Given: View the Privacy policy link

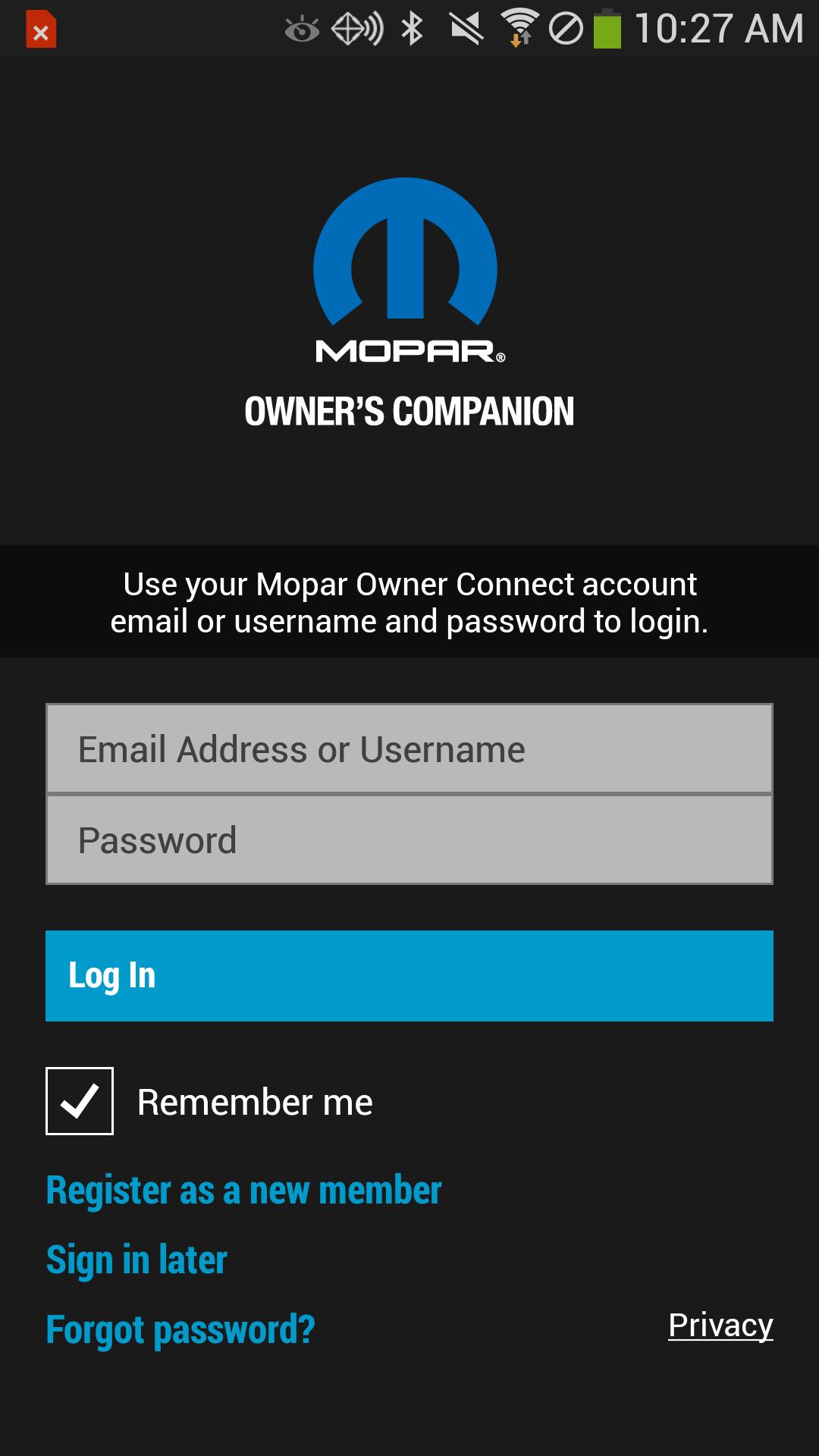Looking at the screenshot, I should [x=720, y=1326].
